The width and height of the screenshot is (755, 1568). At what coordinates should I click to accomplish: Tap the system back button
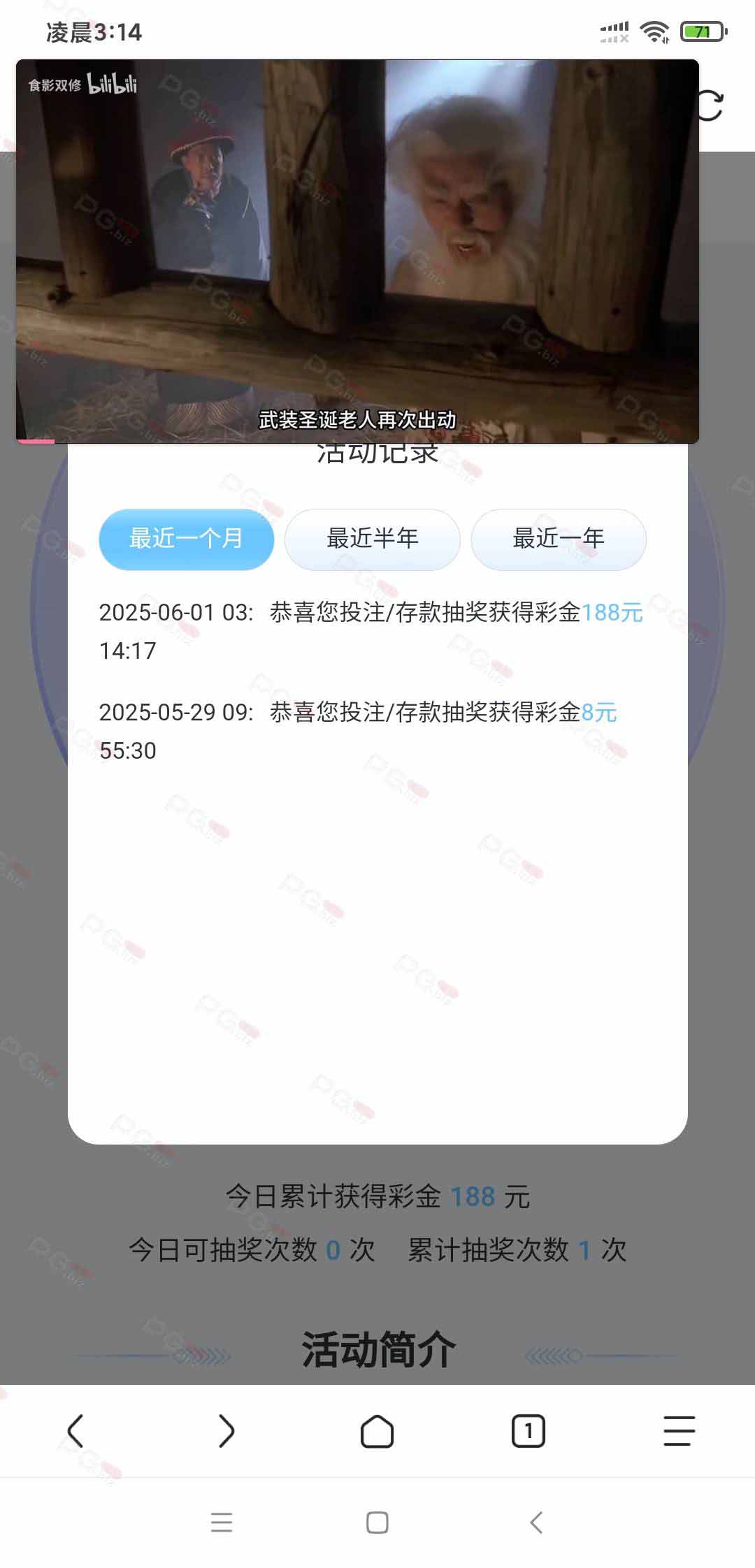536,1522
